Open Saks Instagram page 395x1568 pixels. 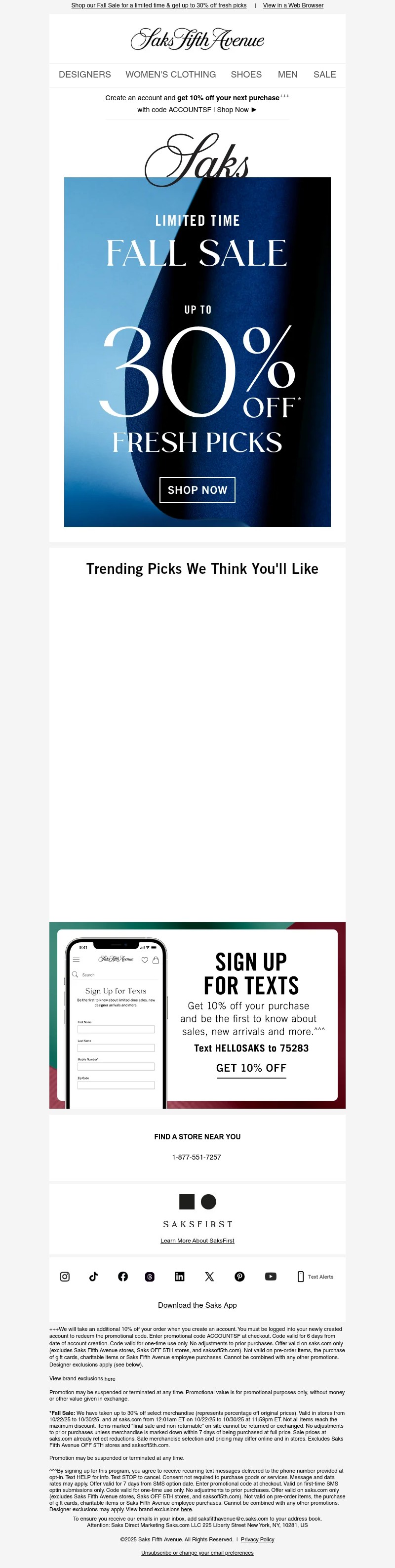(65, 1277)
